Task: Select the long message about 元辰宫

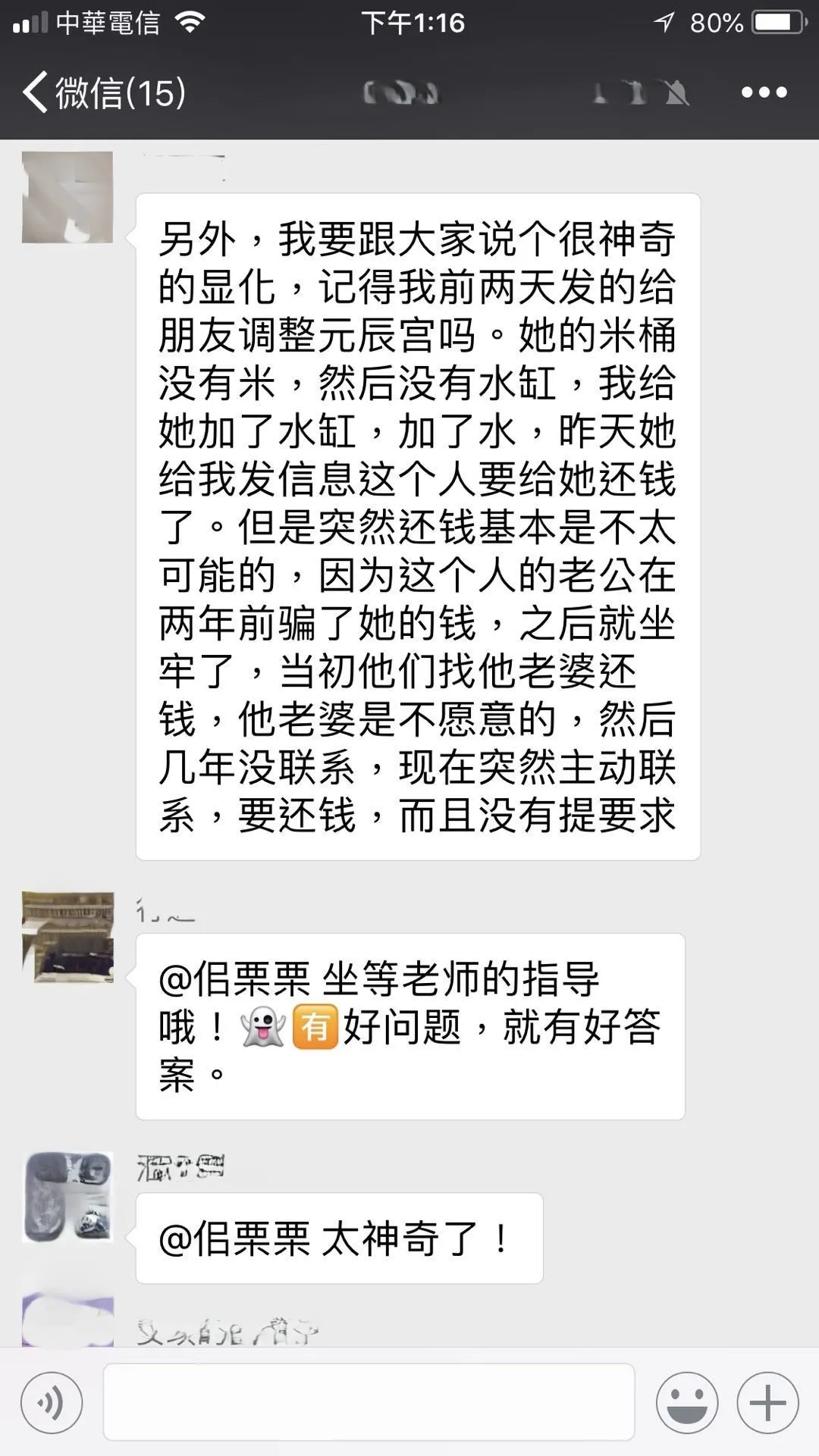Action: click(413, 523)
